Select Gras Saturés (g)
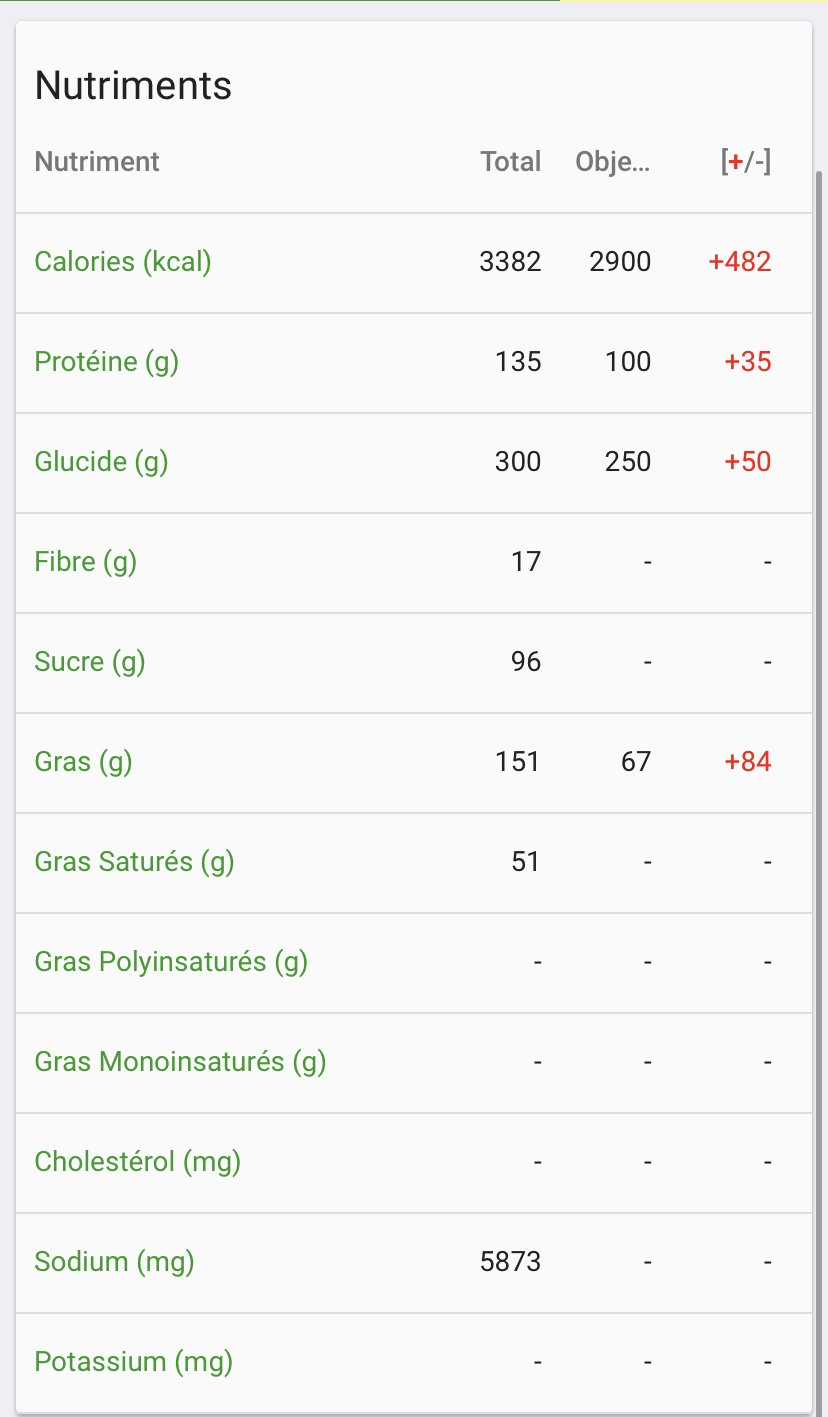This screenshot has height=1417, width=828. click(134, 862)
